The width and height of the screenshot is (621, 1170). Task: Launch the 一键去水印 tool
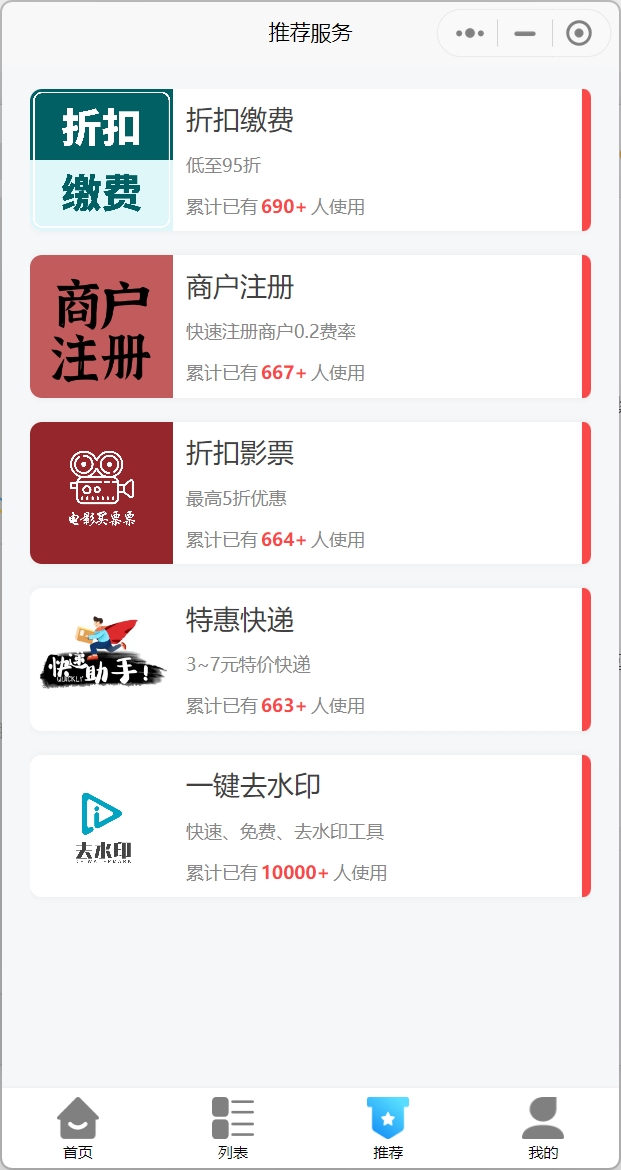click(310, 826)
